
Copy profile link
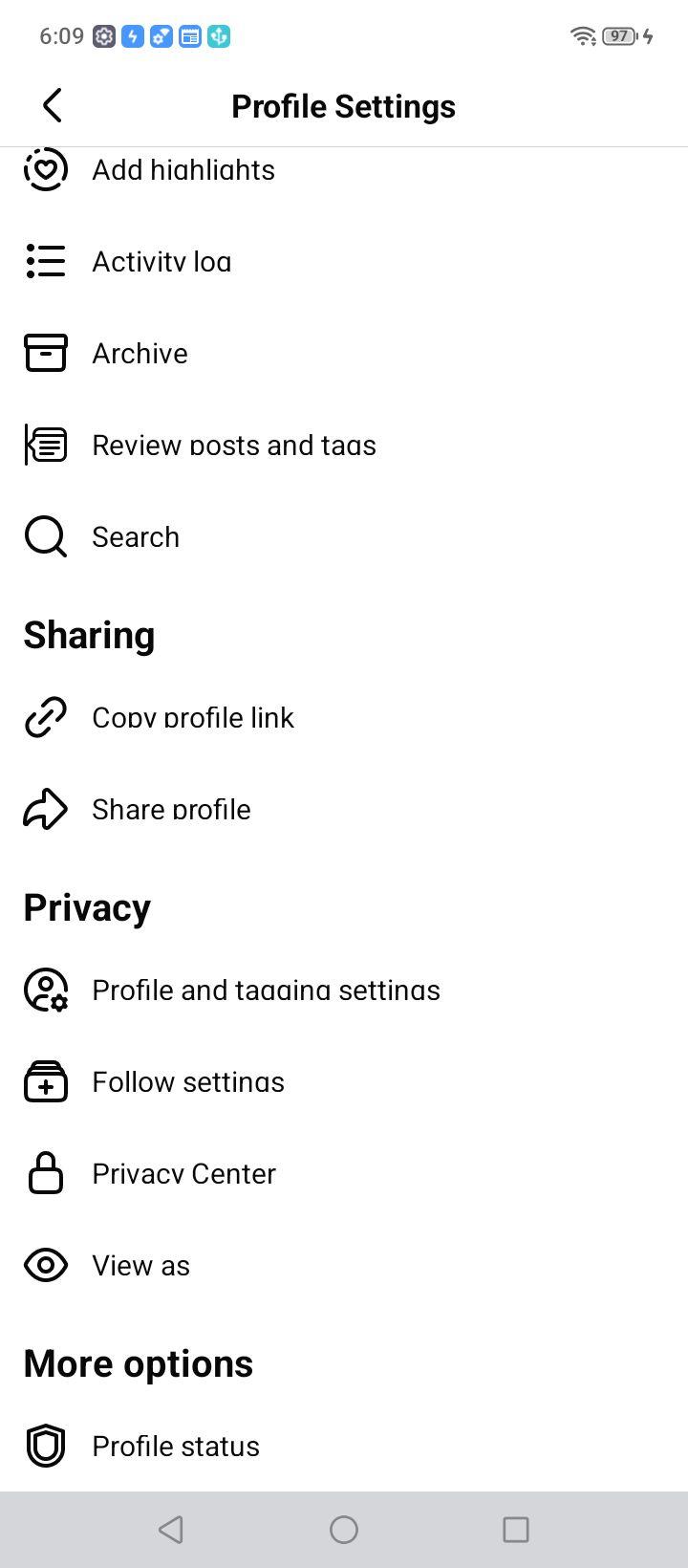click(x=344, y=717)
